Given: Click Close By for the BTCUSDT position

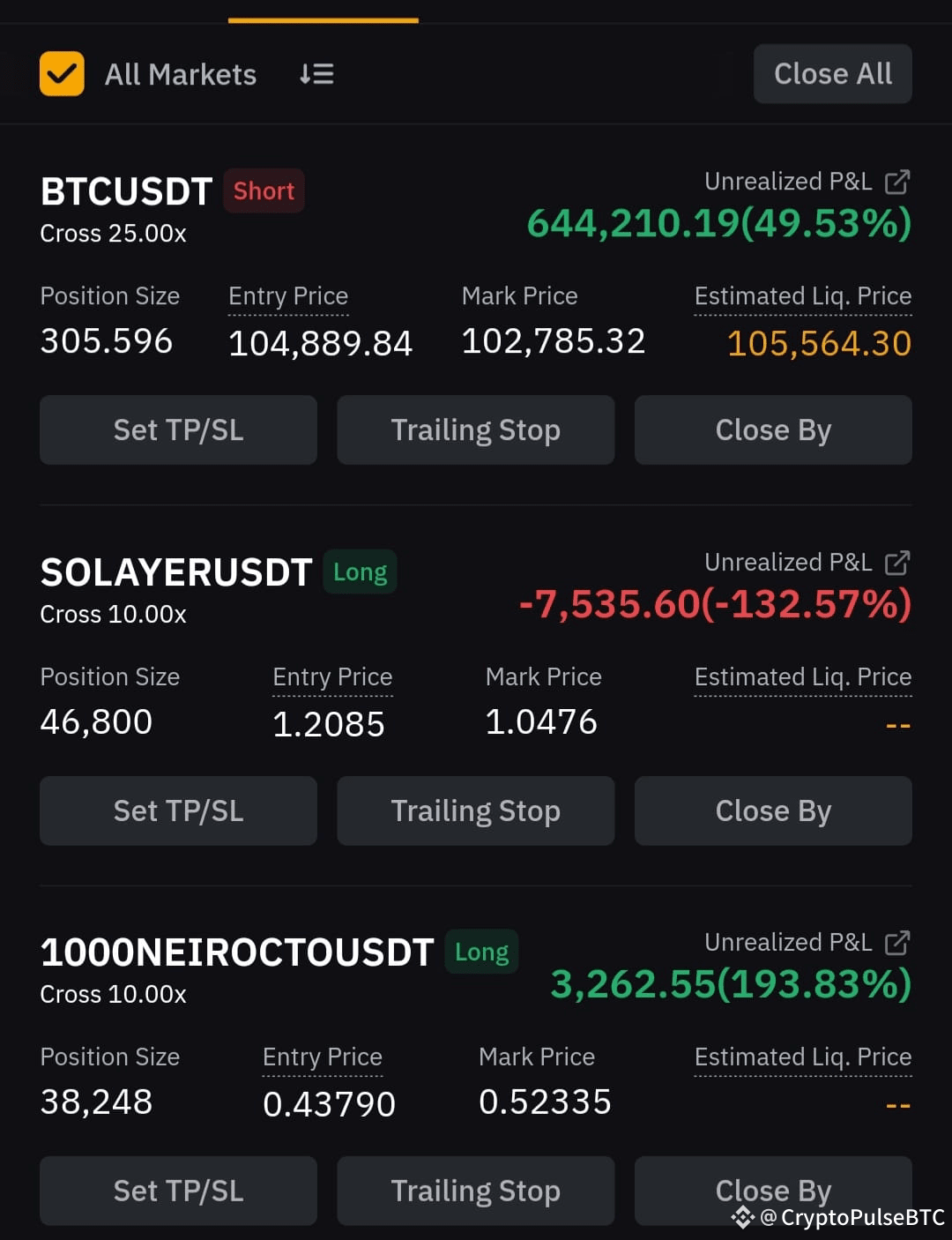Looking at the screenshot, I should pyautogui.click(x=773, y=430).
